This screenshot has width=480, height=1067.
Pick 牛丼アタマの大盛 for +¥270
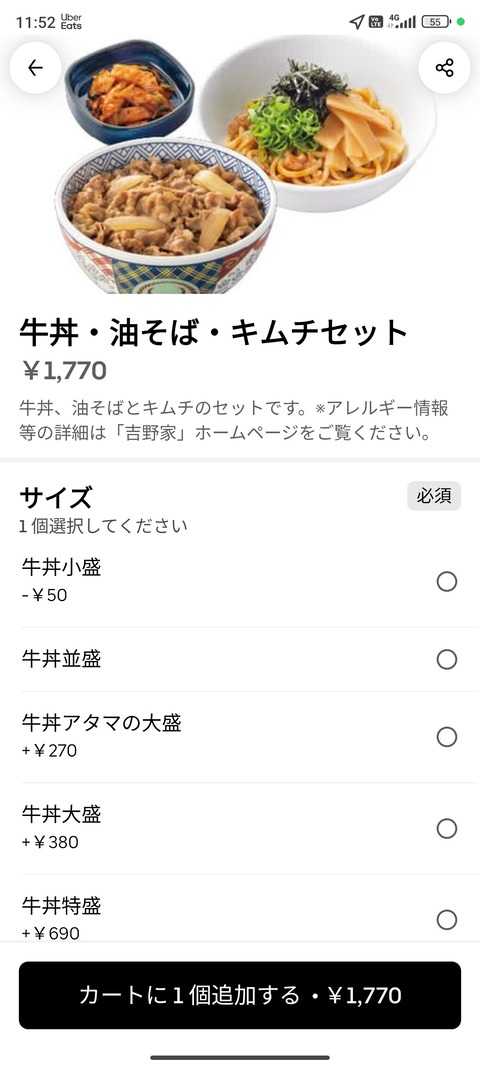(x=240, y=737)
